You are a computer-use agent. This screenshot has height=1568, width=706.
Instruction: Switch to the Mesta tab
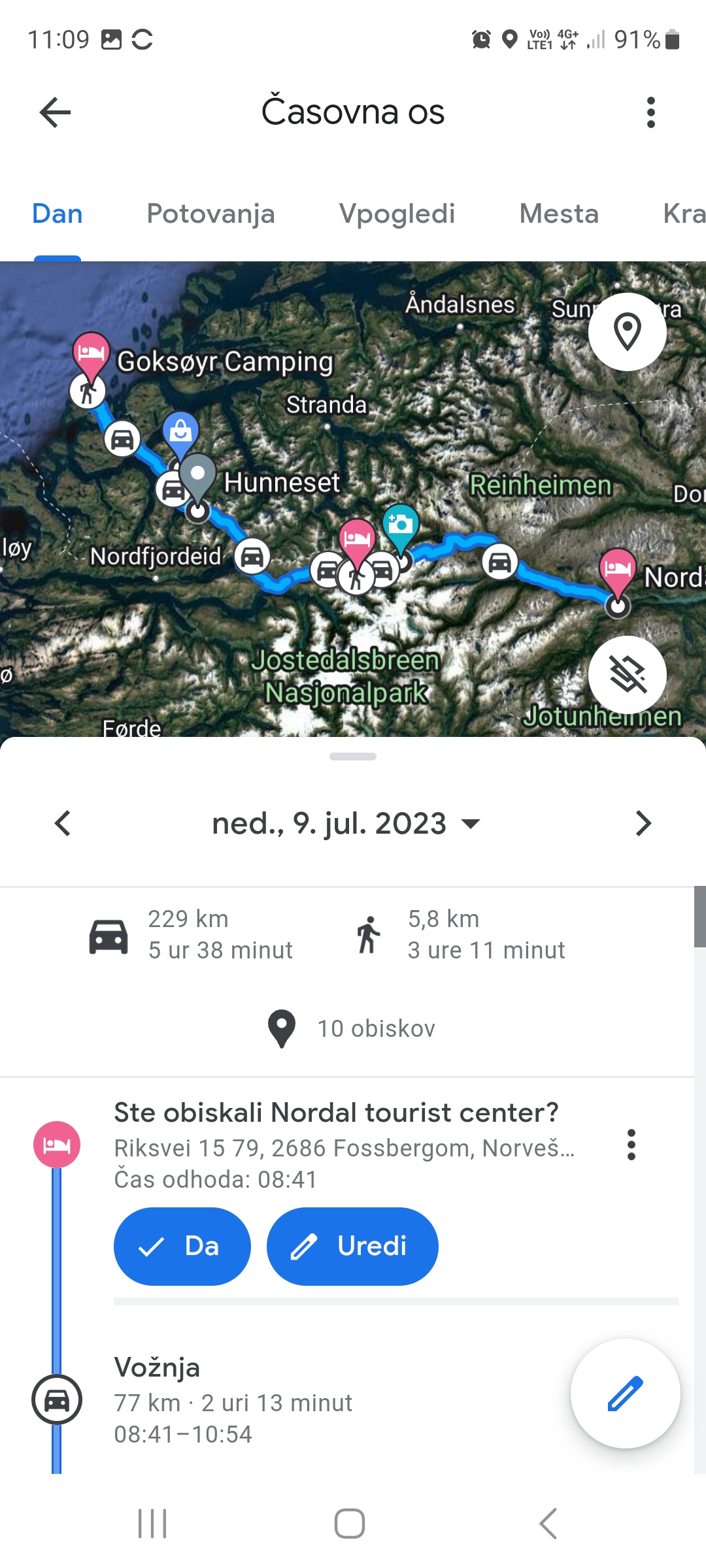point(559,214)
